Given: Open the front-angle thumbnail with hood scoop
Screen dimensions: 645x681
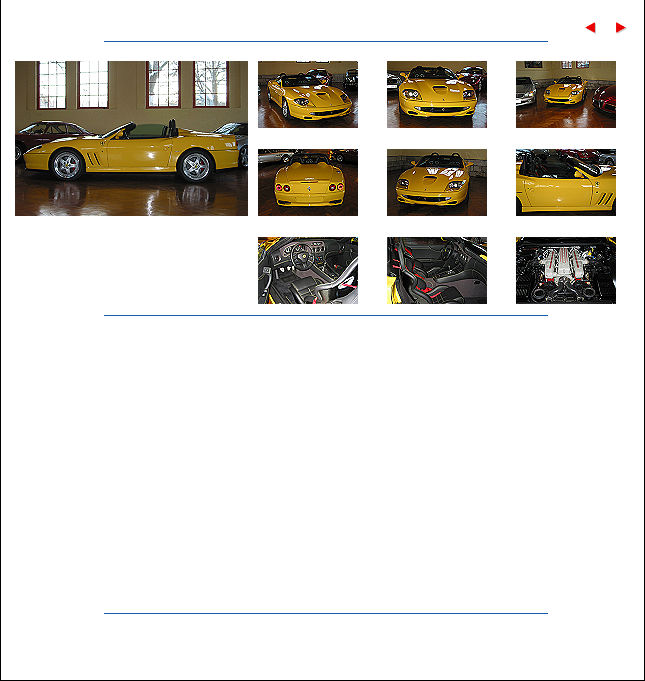Looking at the screenshot, I should [307, 94].
